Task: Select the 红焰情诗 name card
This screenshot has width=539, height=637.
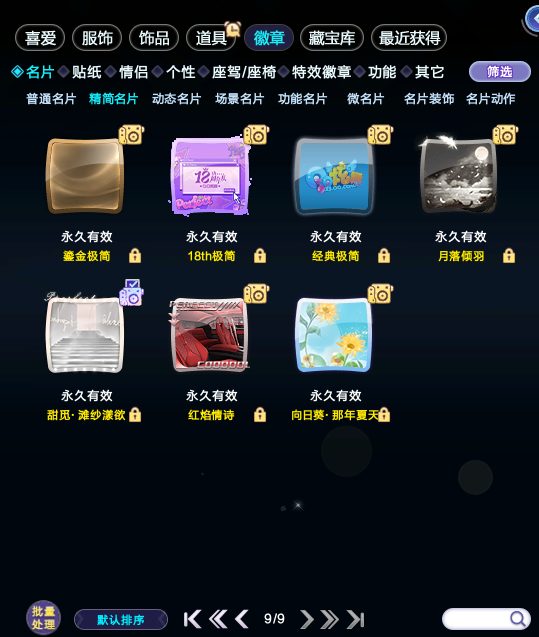Action: pos(210,335)
